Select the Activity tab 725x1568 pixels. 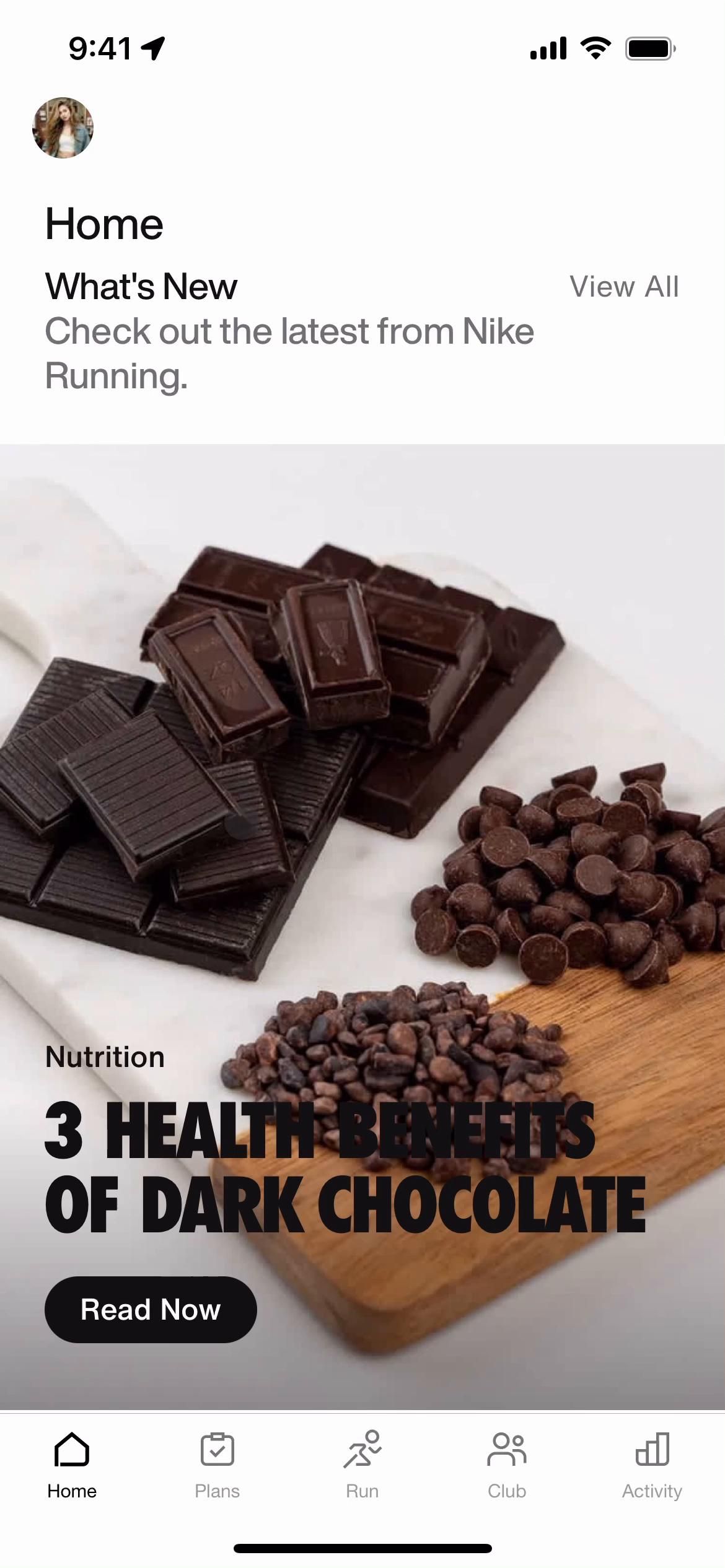652,1464
